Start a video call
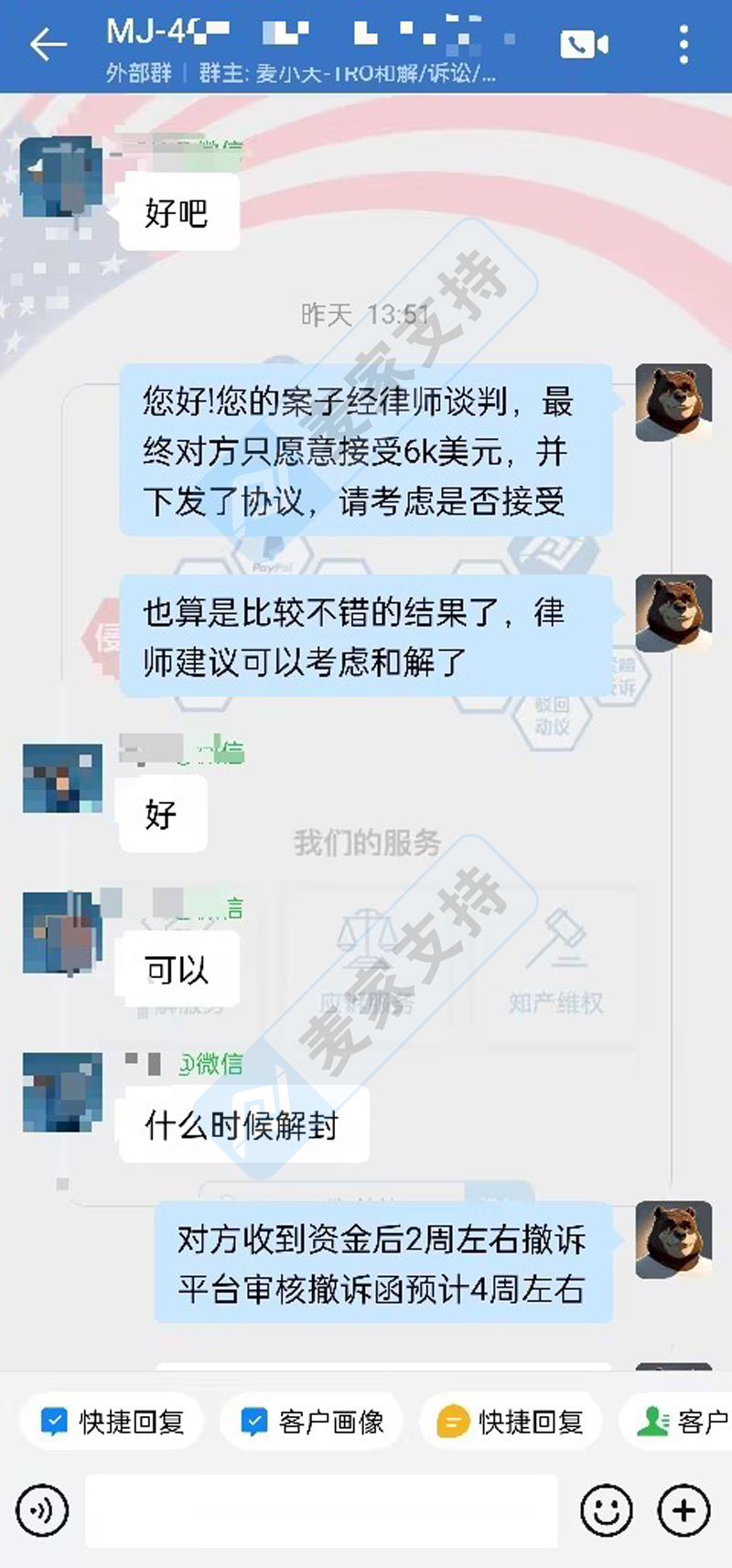Screen dimensions: 732x1568 click(584, 44)
